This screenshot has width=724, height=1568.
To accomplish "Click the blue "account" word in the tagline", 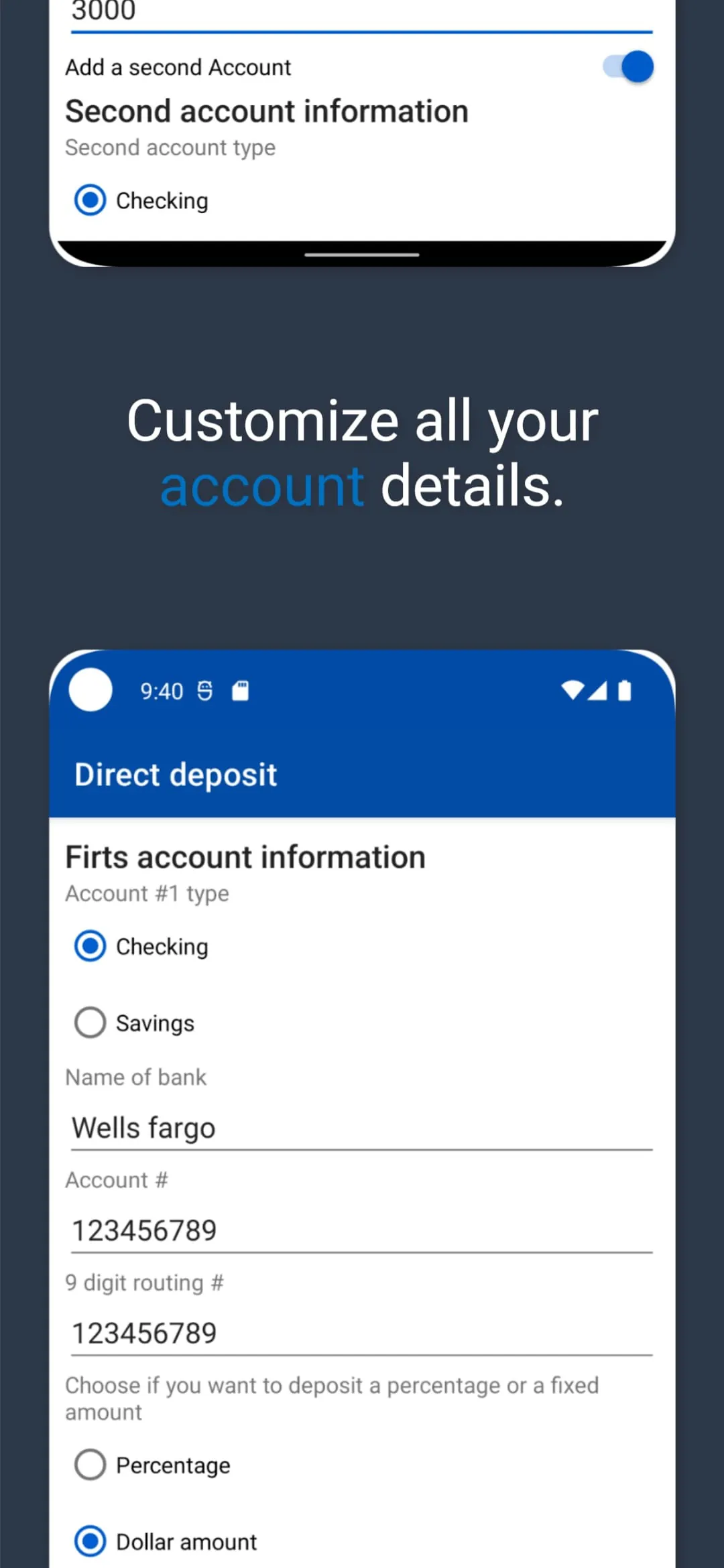I will 263,484.
